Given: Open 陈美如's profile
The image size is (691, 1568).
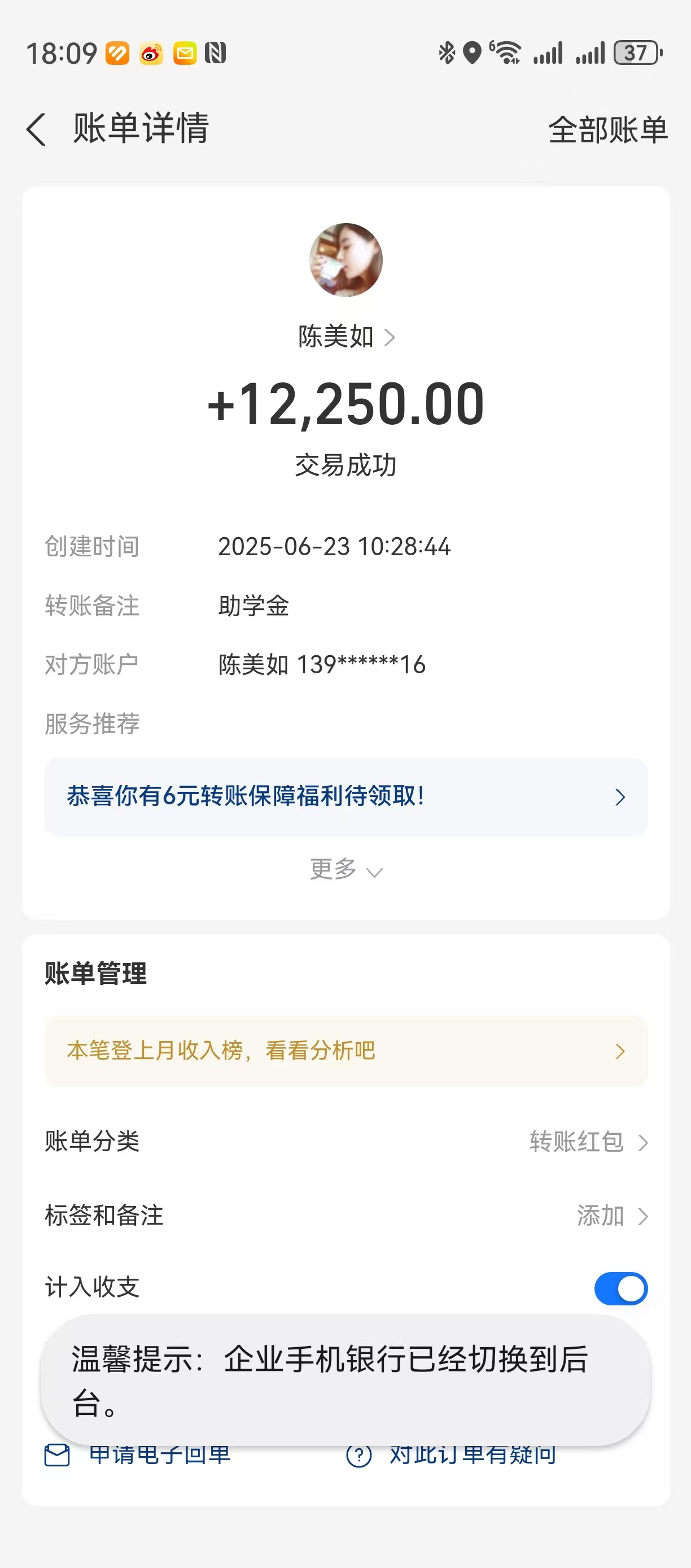Looking at the screenshot, I should pyautogui.click(x=345, y=337).
